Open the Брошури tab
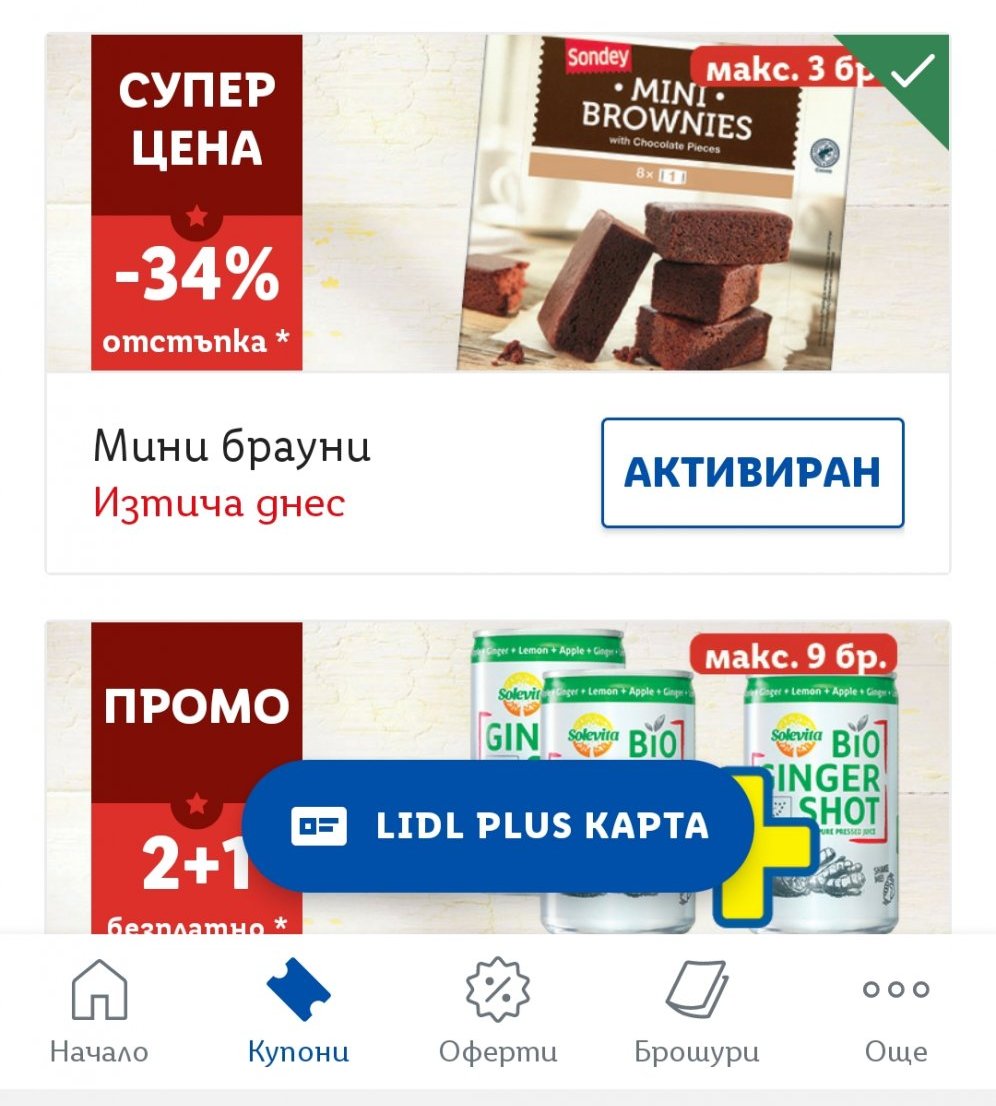 [x=697, y=1012]
